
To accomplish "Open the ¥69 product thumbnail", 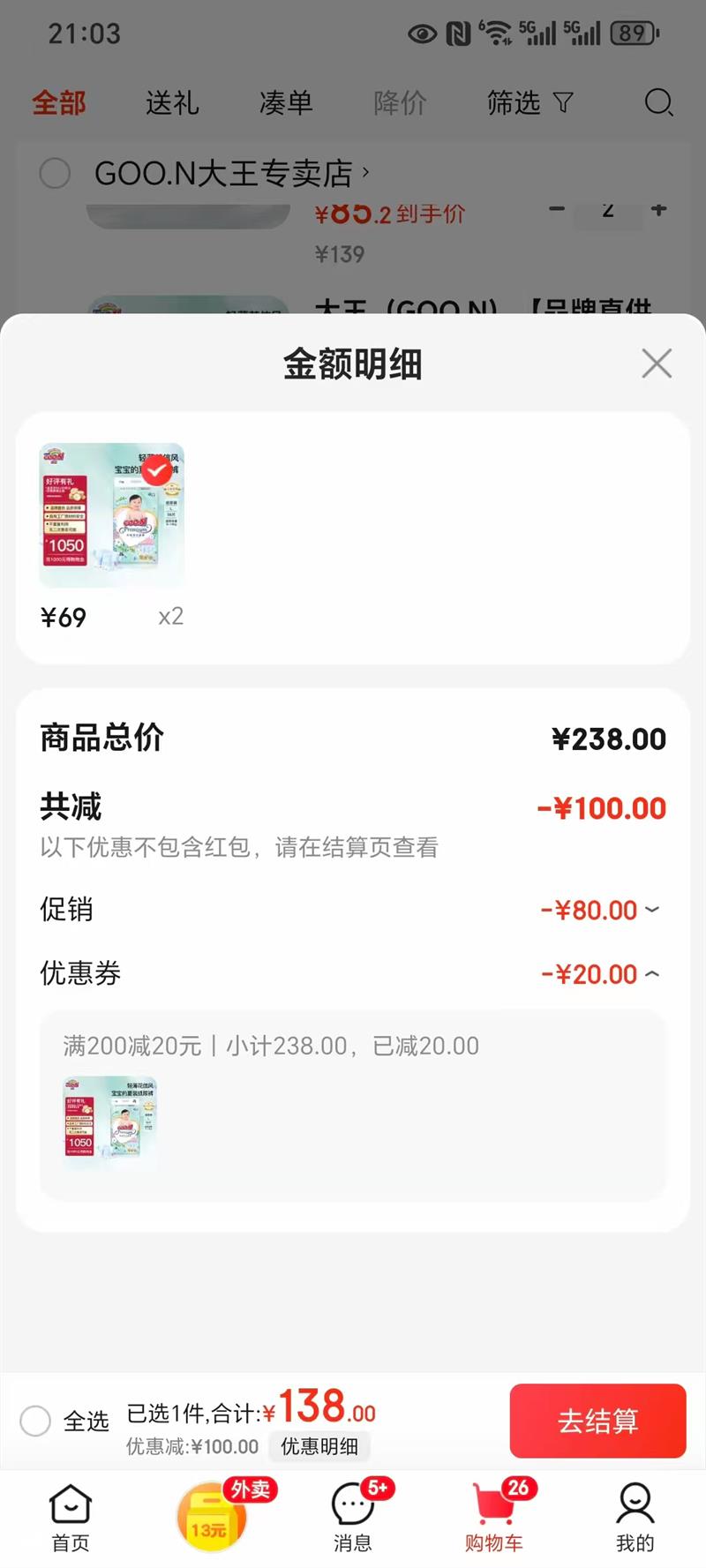I will coord(111,515).
